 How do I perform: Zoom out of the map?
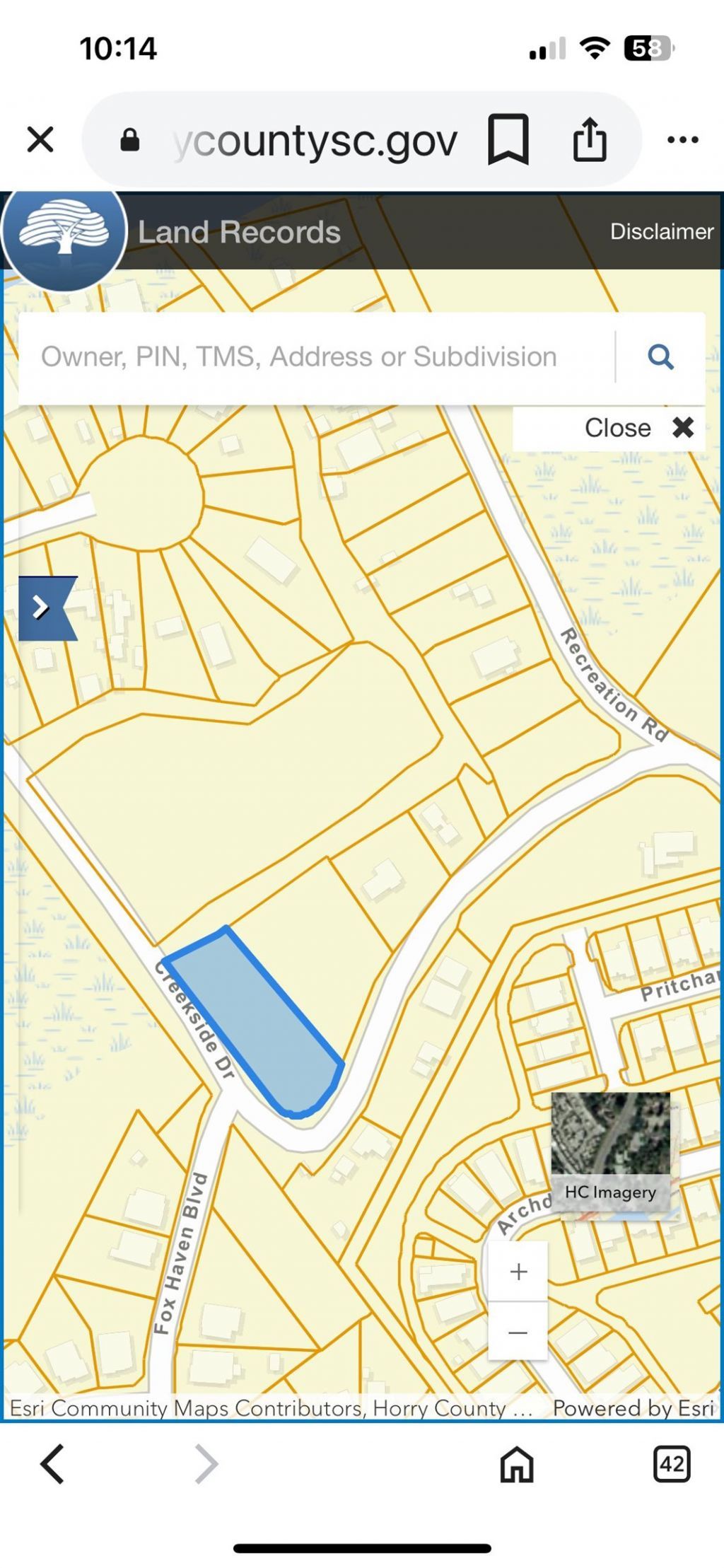click(518, 1332)
